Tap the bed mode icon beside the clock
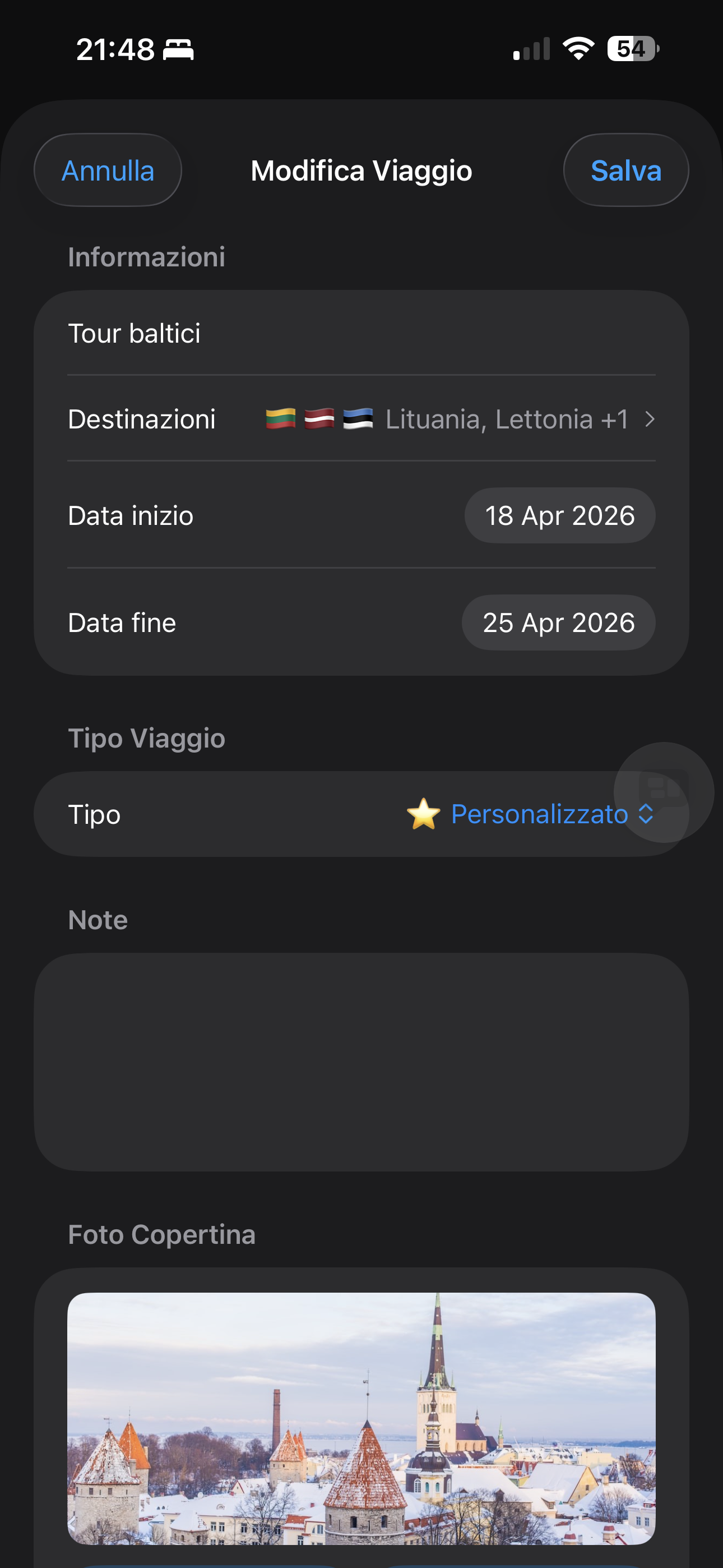Viewport: 723px width, 1568px height. [x=179, y=50]
